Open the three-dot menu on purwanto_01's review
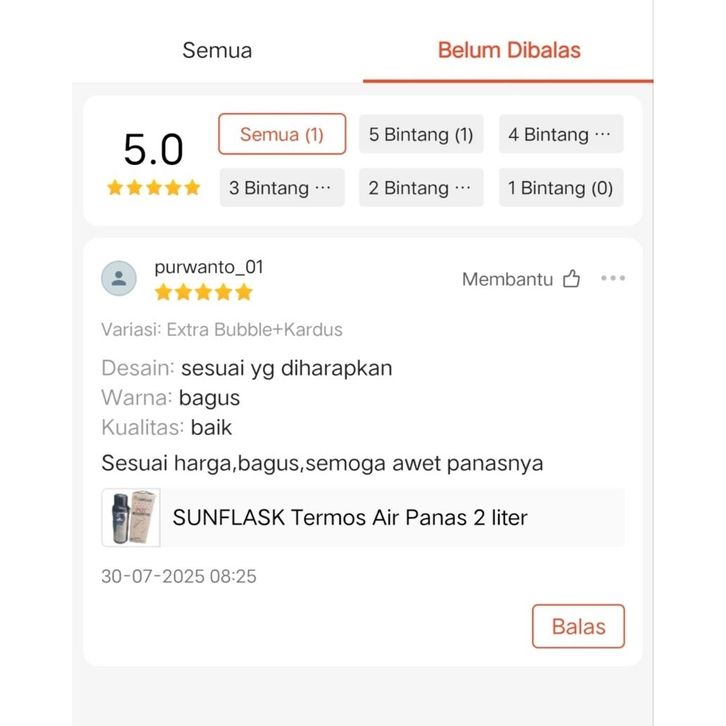 pos(612,278)
